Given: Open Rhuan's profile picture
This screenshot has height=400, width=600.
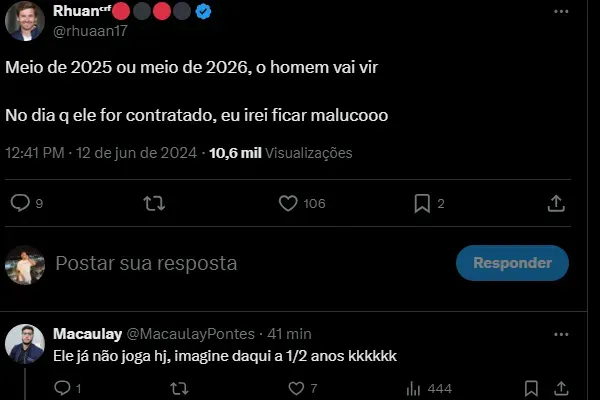Looking at the screenshot, I should (24, 20).
